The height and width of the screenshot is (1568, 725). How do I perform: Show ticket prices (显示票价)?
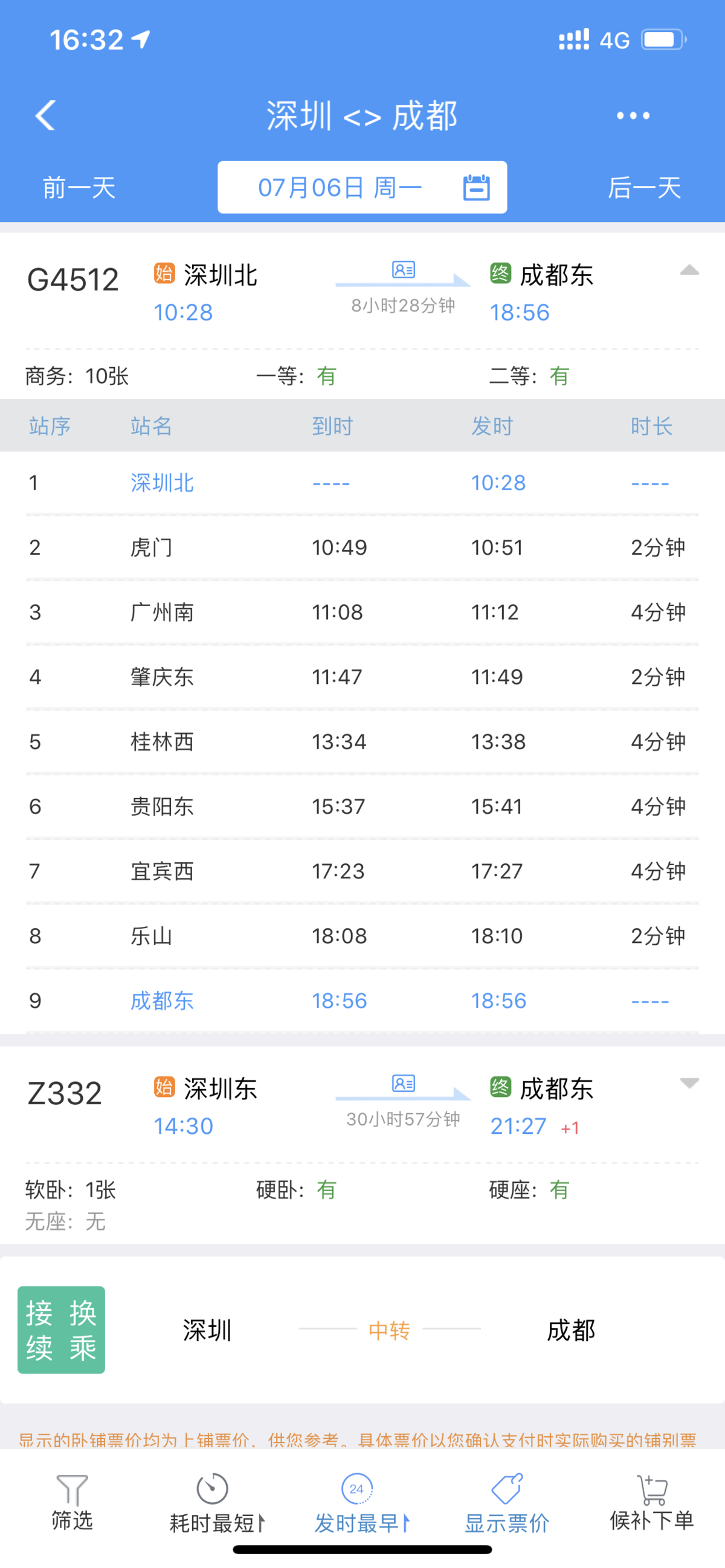[507, 1502]
